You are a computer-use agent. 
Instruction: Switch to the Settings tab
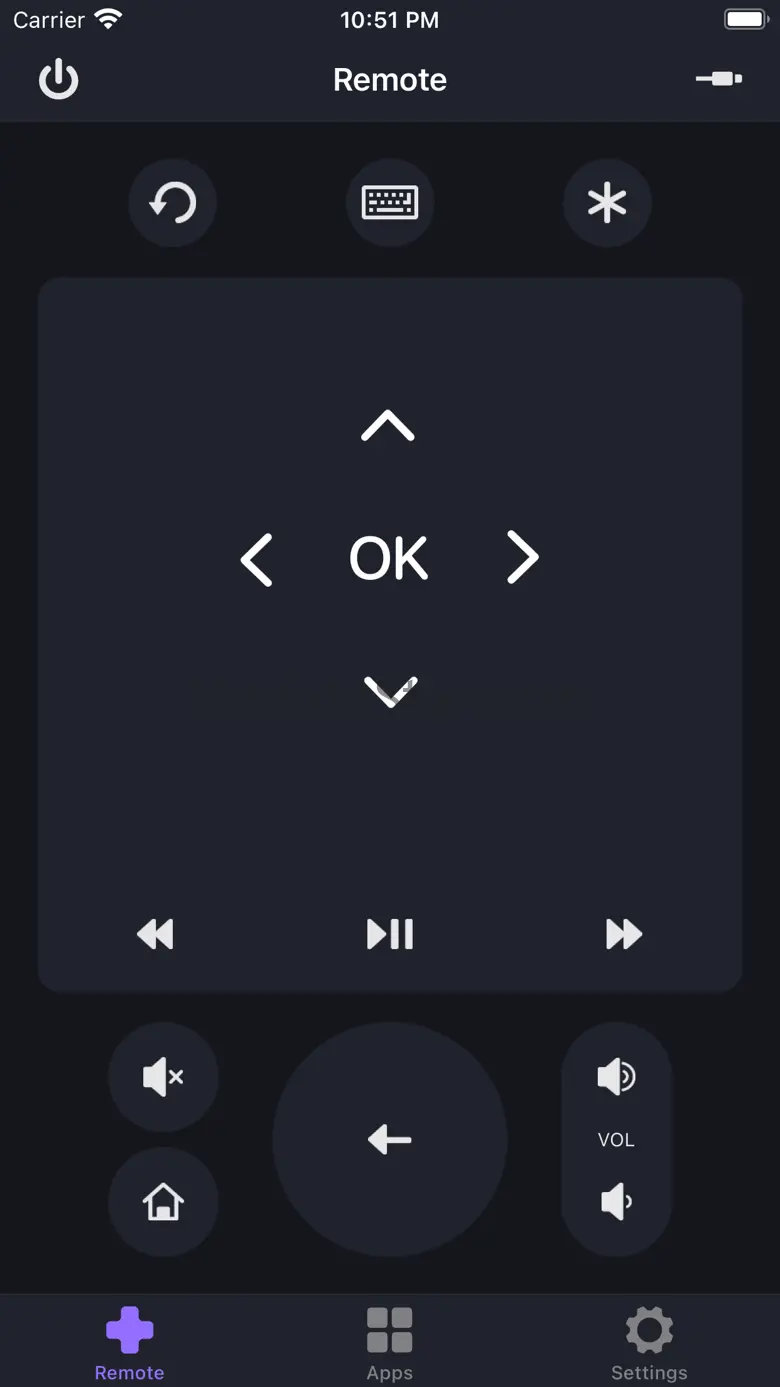(x=649, y=1344)
